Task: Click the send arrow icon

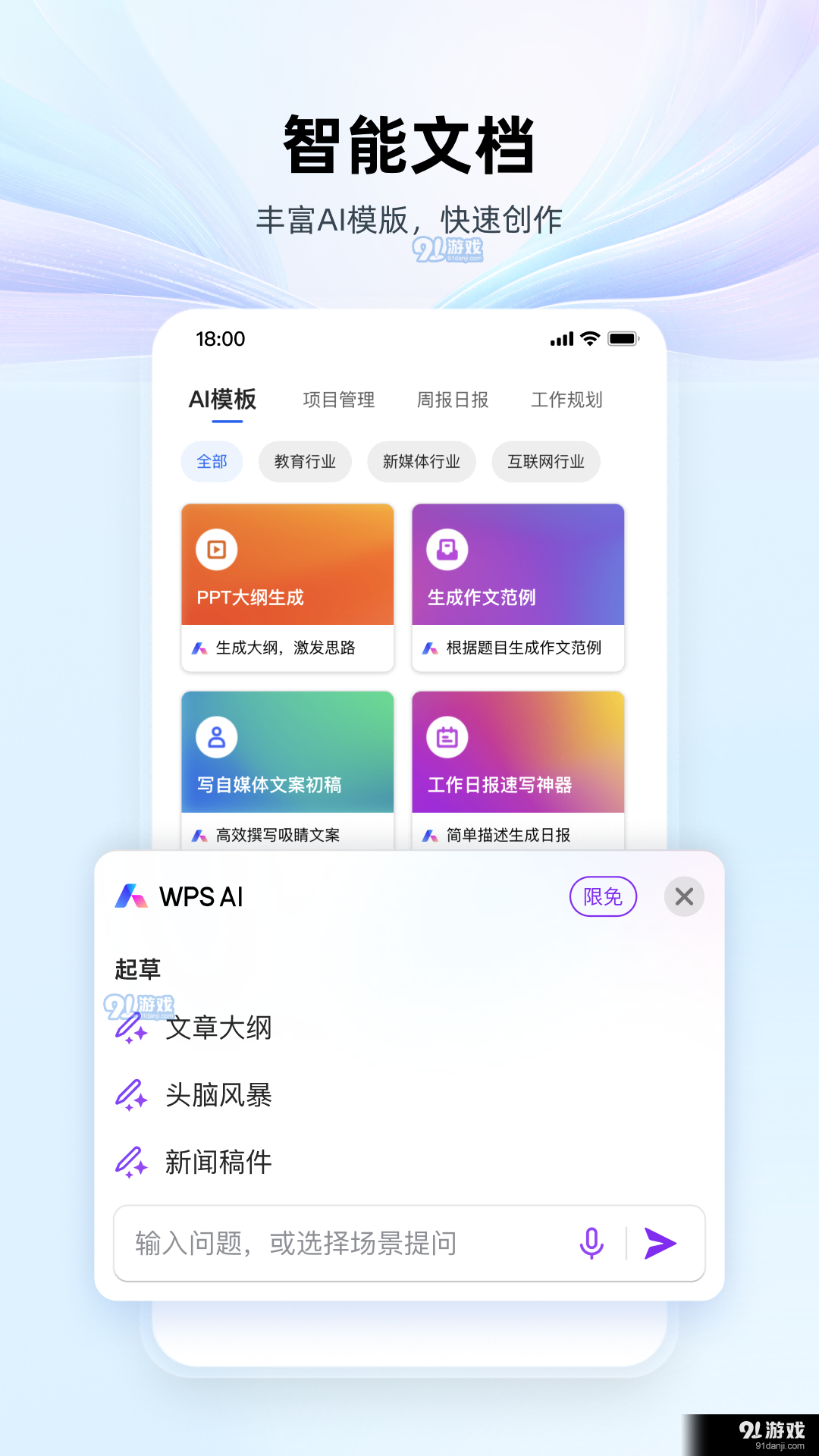Action: (661, 1244)
